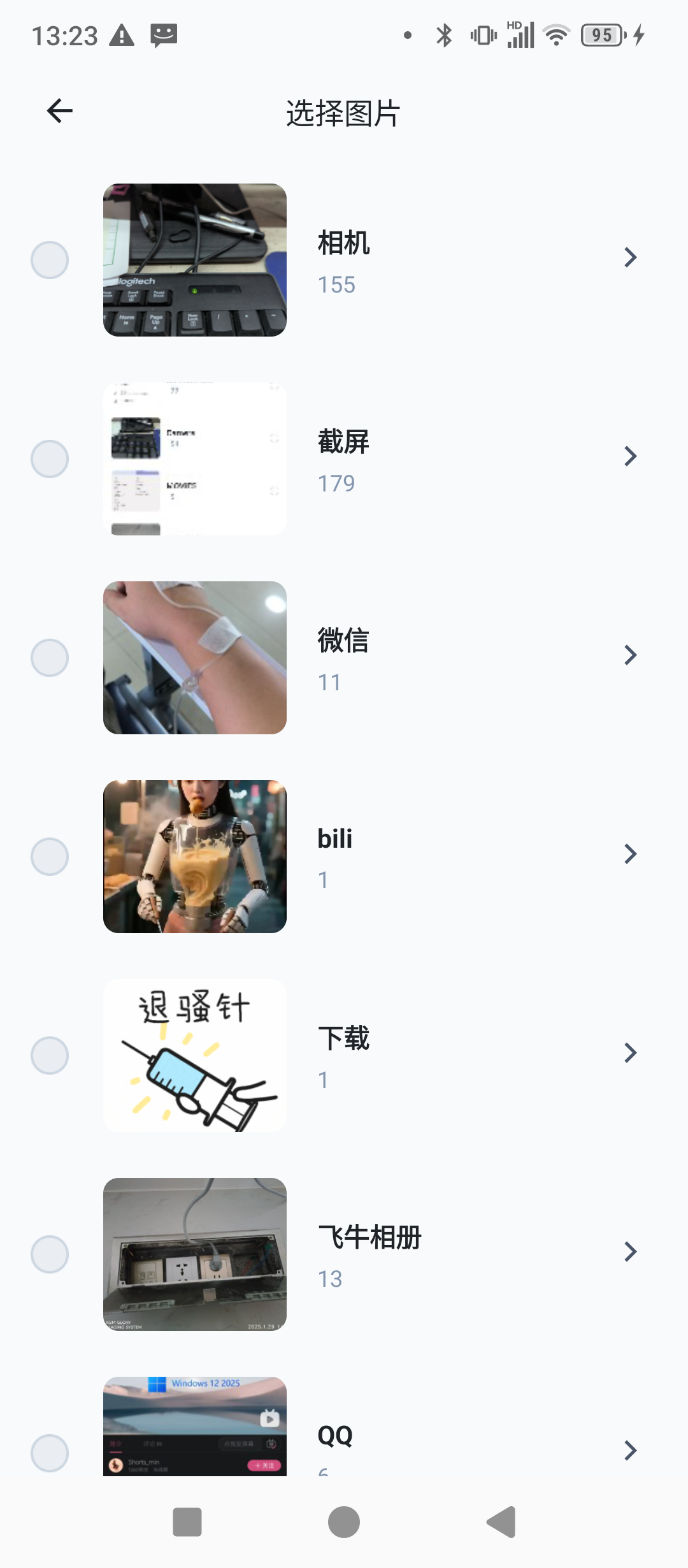Select the 相机 album radio button
The height and width of the screenshot is (1568, 688).
click(x=50, y=260)
